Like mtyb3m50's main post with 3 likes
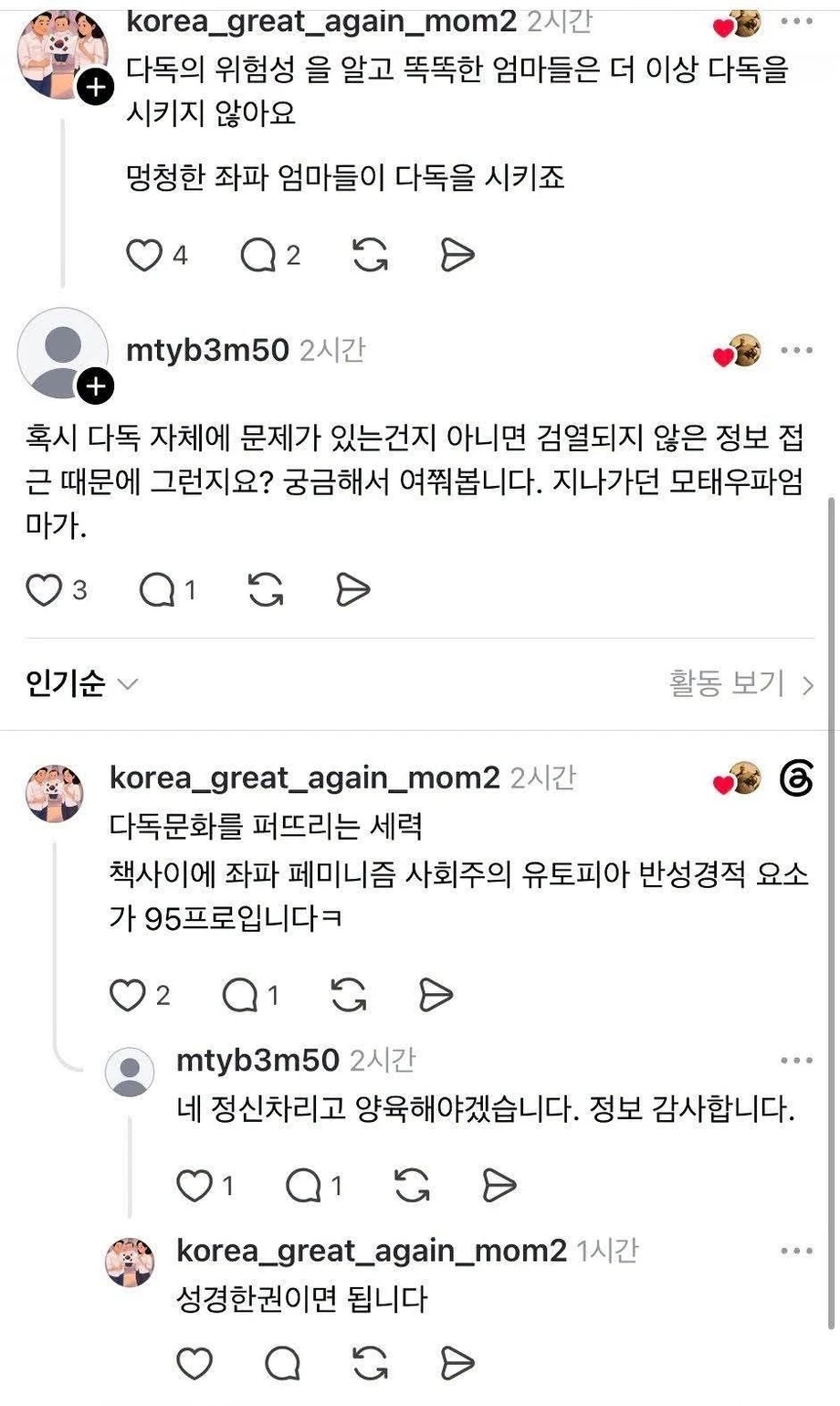This screenshot has width=840, height=1406. [43, 590]
